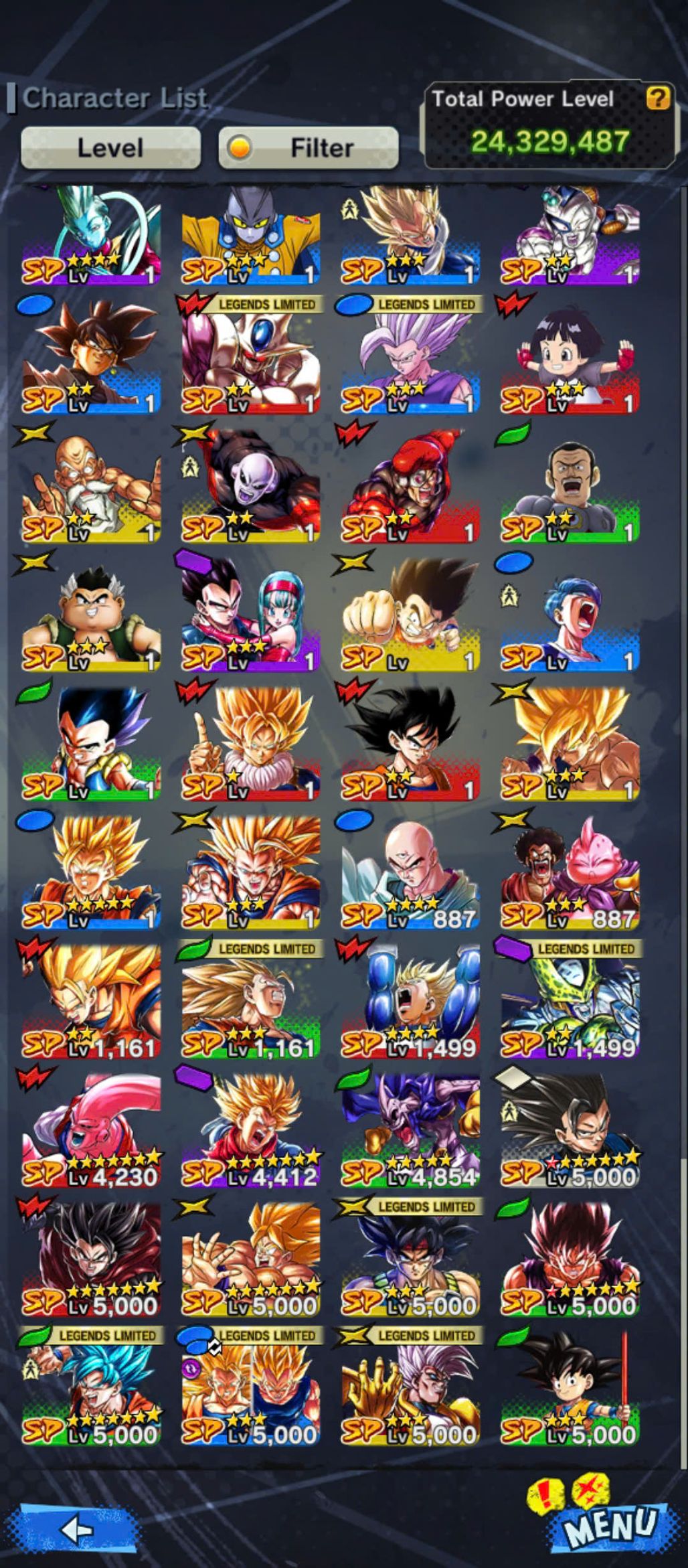Select Legends Limited Super Saiyan 3 card 1,161
This screenshot has height=1568, width=688.
click(x=251, y=1004)
